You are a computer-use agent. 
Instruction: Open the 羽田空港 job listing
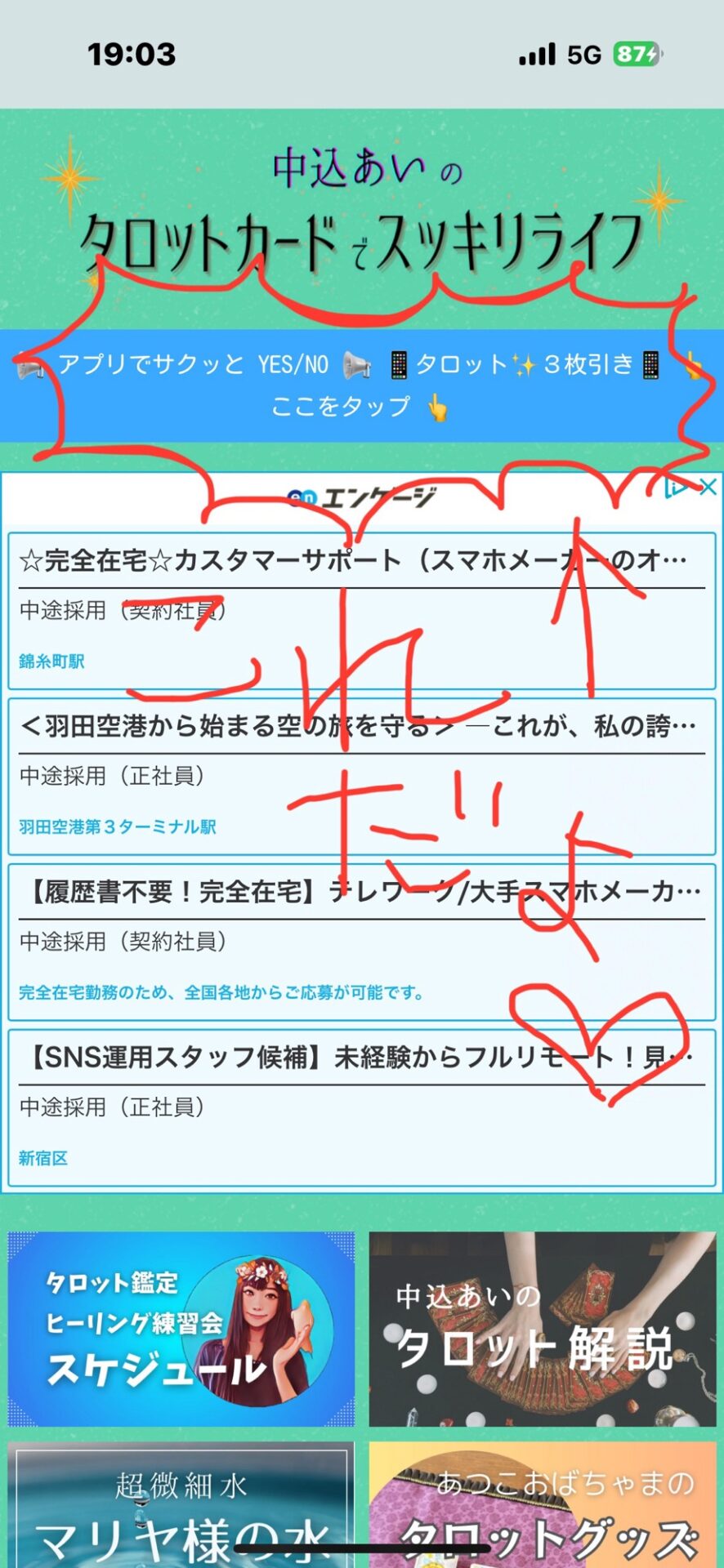(361, 775)
